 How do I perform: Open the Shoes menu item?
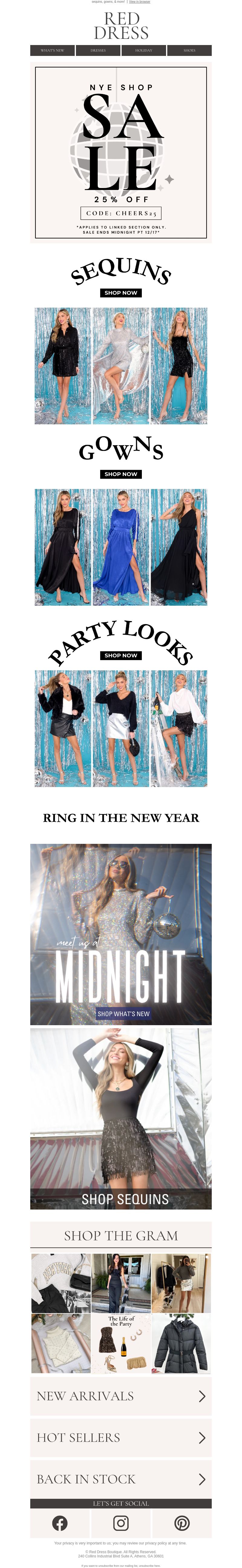(x=190, y=50)
